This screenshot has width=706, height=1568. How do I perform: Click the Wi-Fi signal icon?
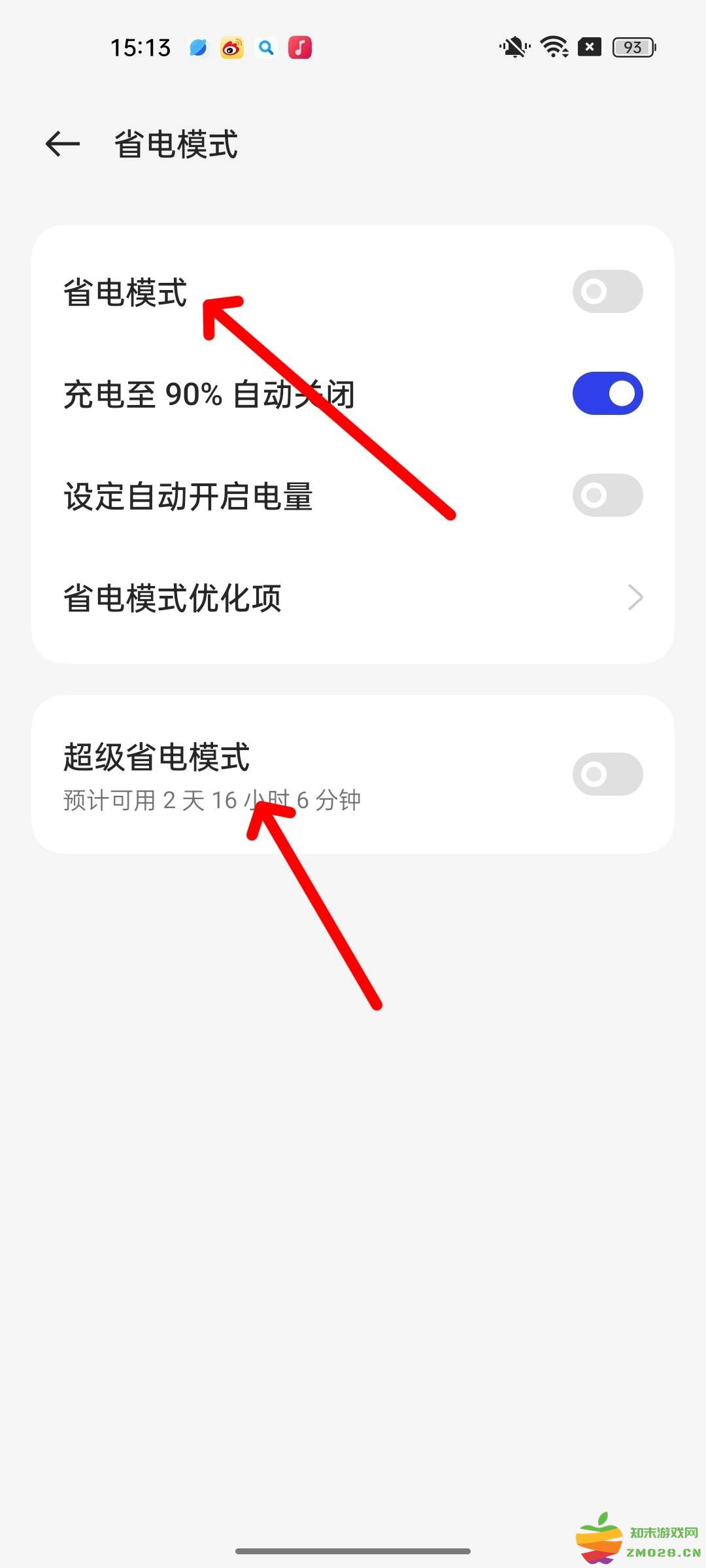coord(552,47)
